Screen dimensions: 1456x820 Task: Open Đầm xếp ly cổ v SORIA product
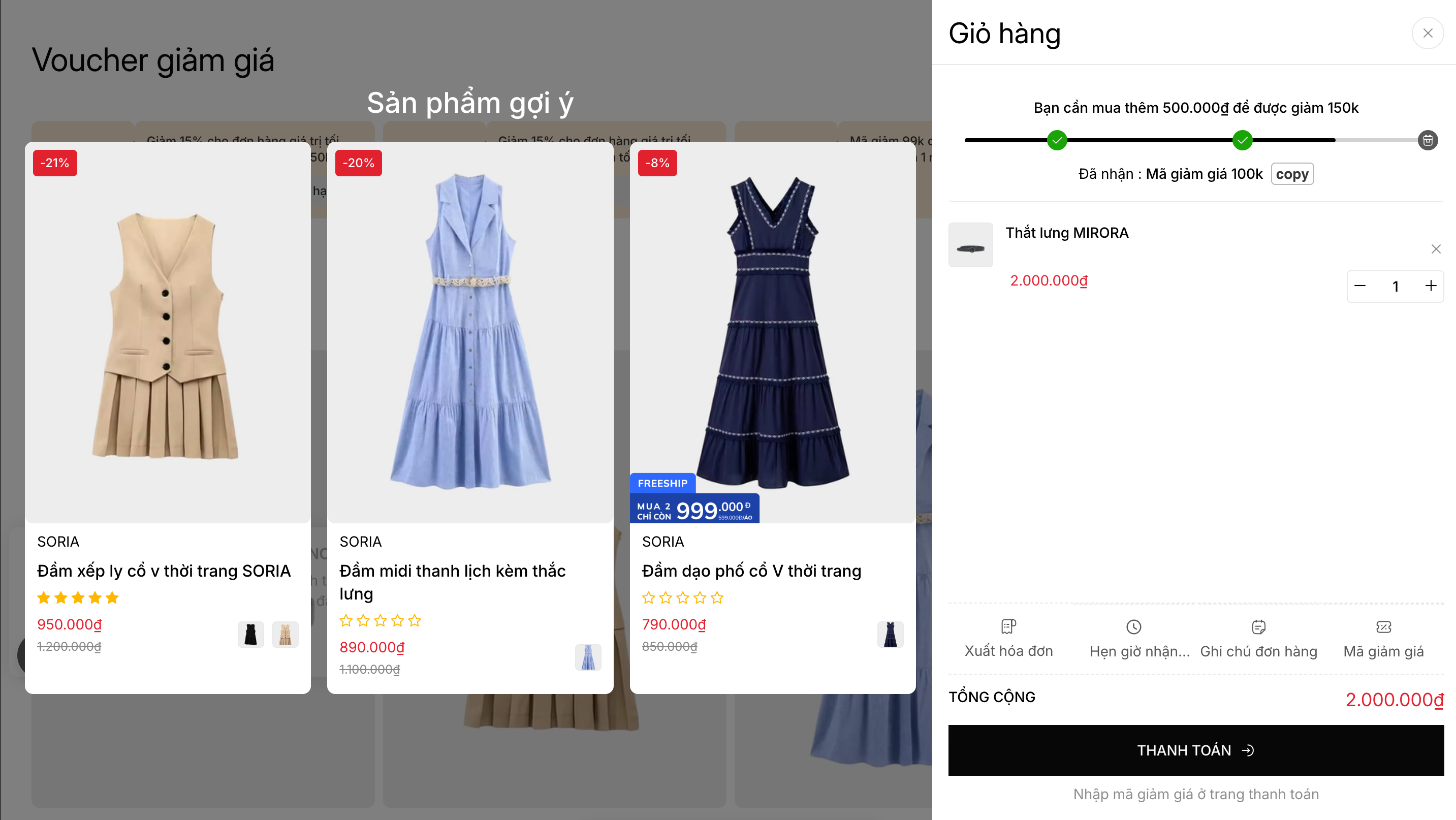pyautogui.click(x=164, y=571)
